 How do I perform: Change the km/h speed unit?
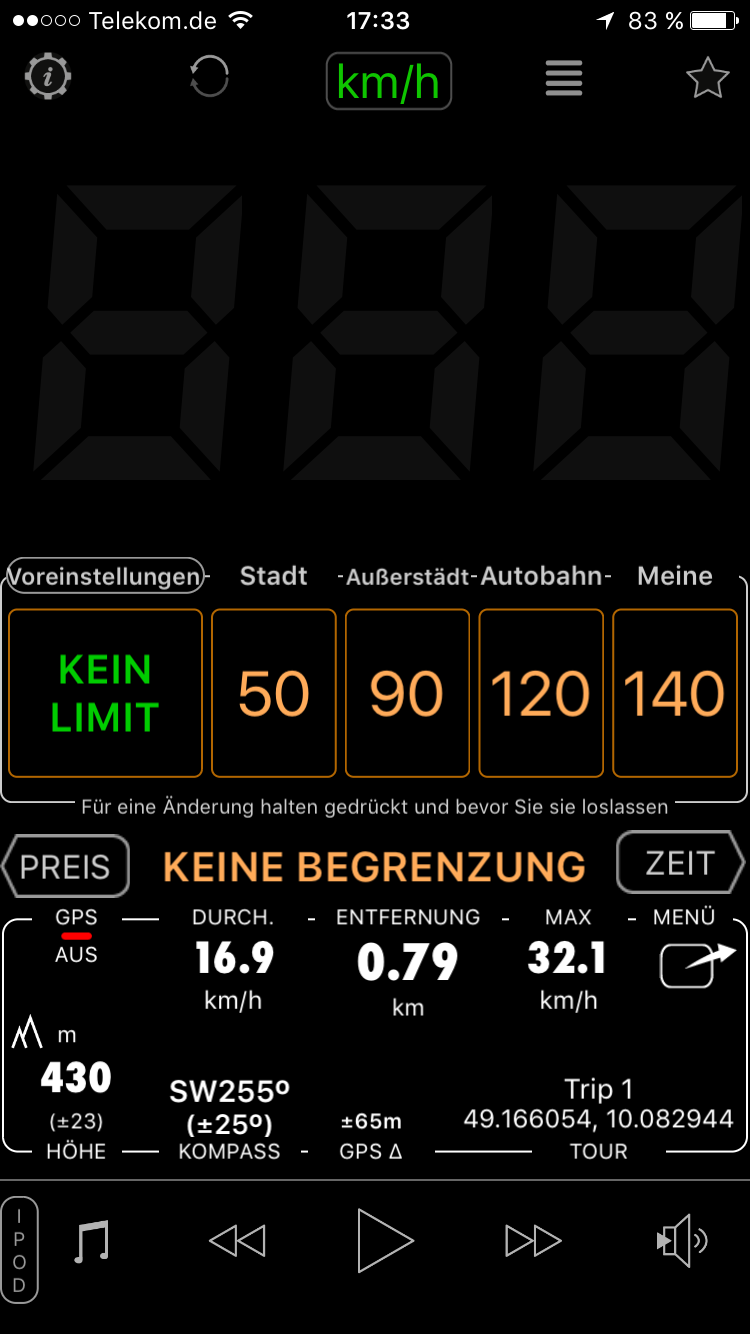tap(389, 81)
